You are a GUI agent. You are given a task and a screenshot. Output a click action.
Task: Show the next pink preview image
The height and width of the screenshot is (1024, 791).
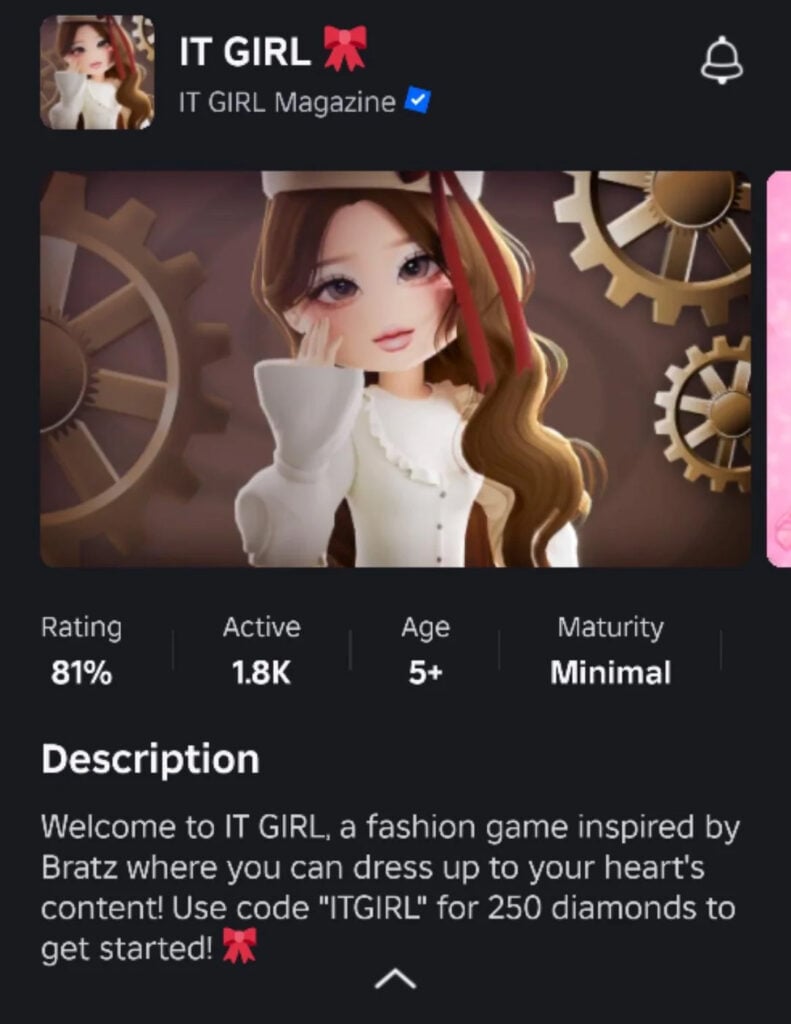[x=778, y=368]
